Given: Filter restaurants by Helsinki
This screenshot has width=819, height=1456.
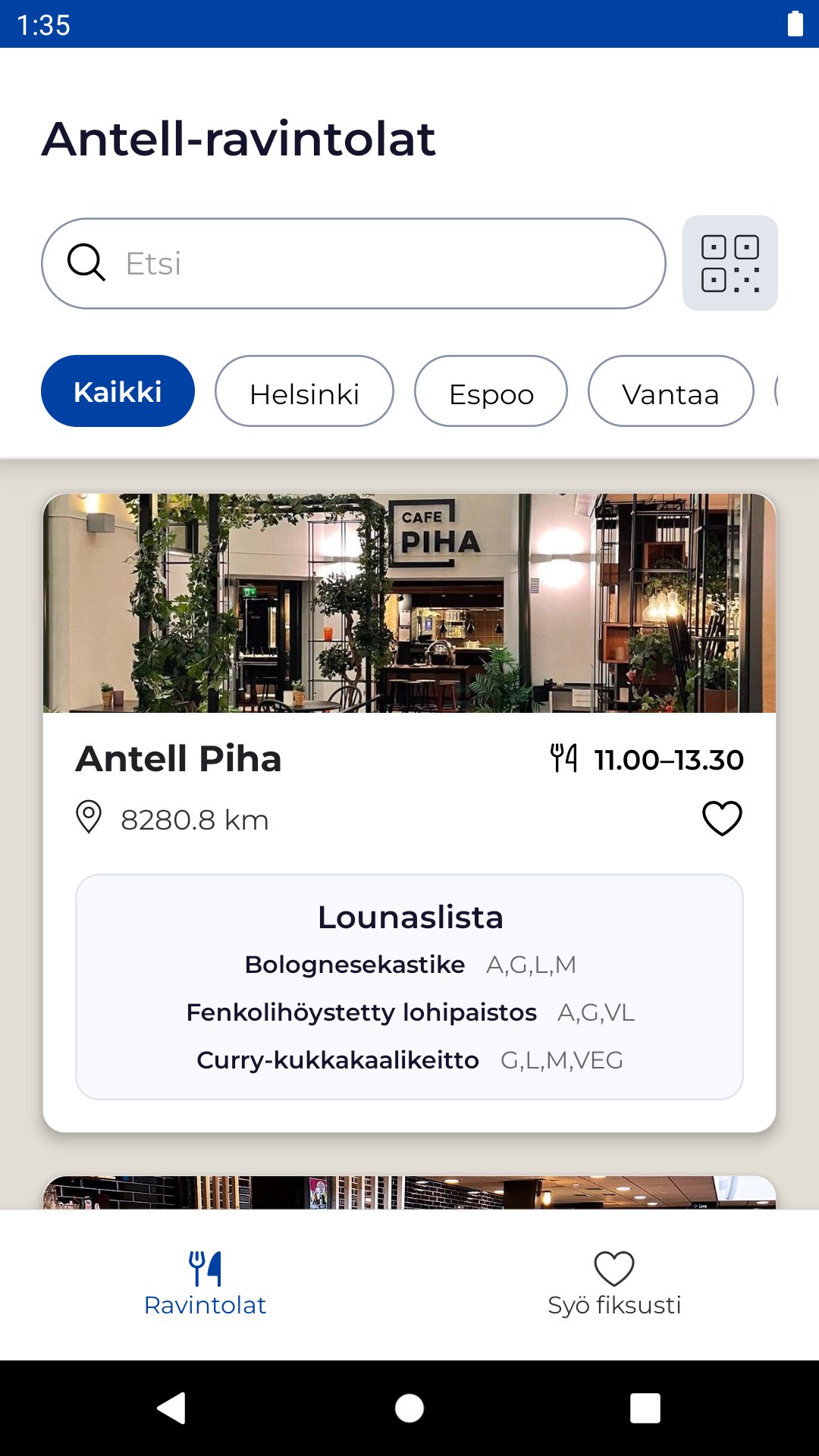Looking at the screenshot, I should tap(304, 391).
